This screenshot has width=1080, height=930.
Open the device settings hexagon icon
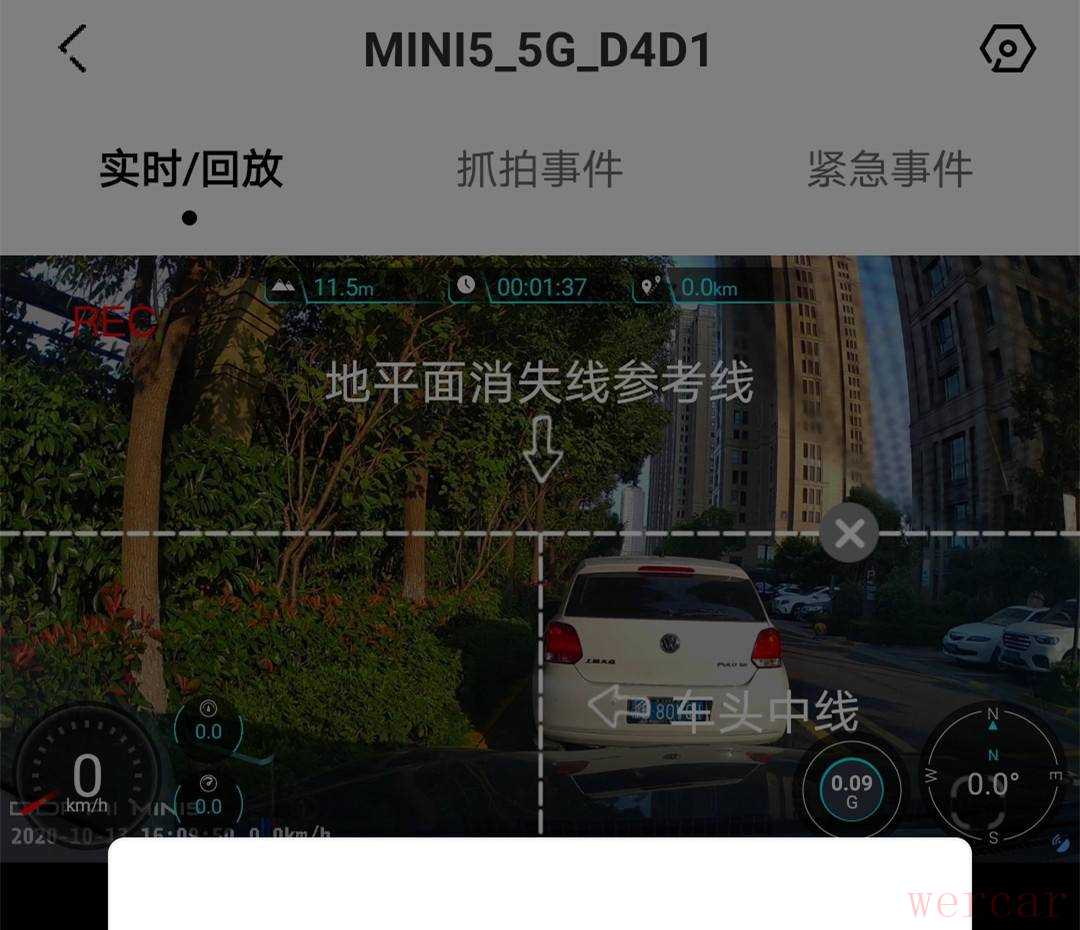(x=1007, y=49)
